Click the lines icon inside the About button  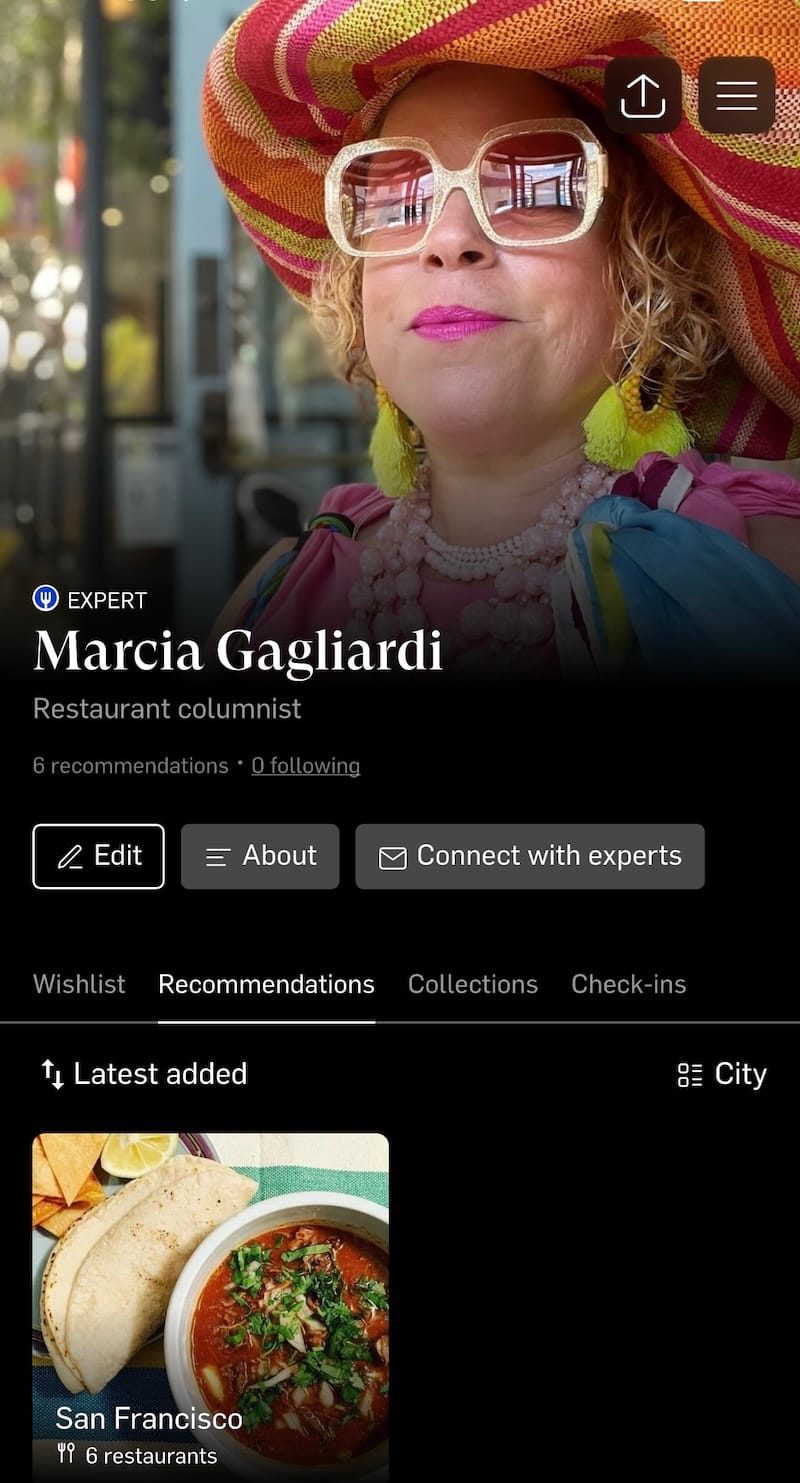(x=216, y=856)
